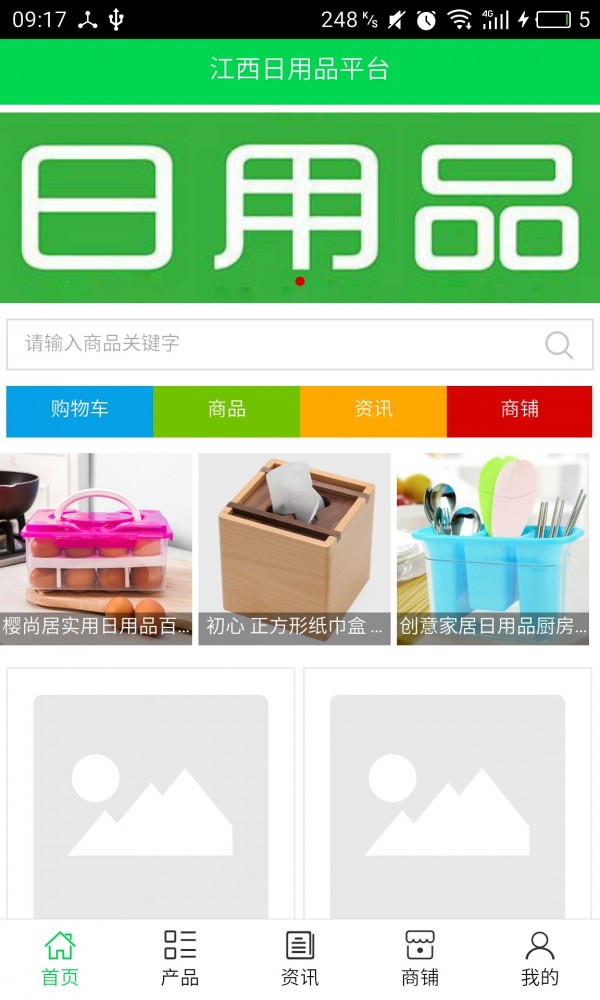Switch to the 产品 bottom tab

click(x=180, y=958)
